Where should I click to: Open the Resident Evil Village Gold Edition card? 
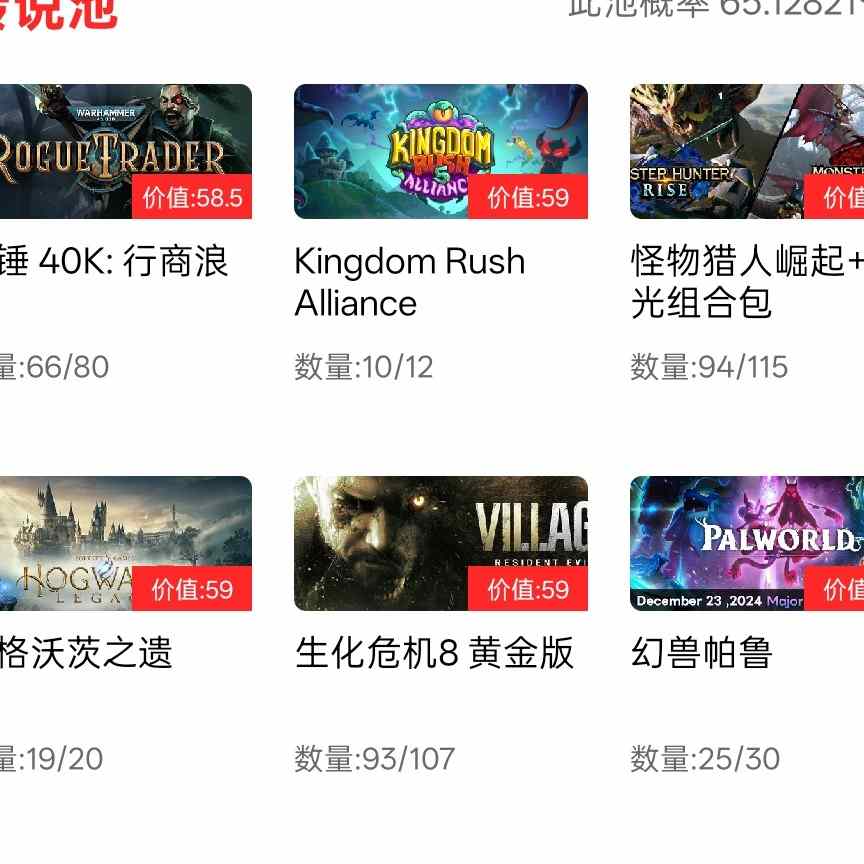(x=440, y=543)
